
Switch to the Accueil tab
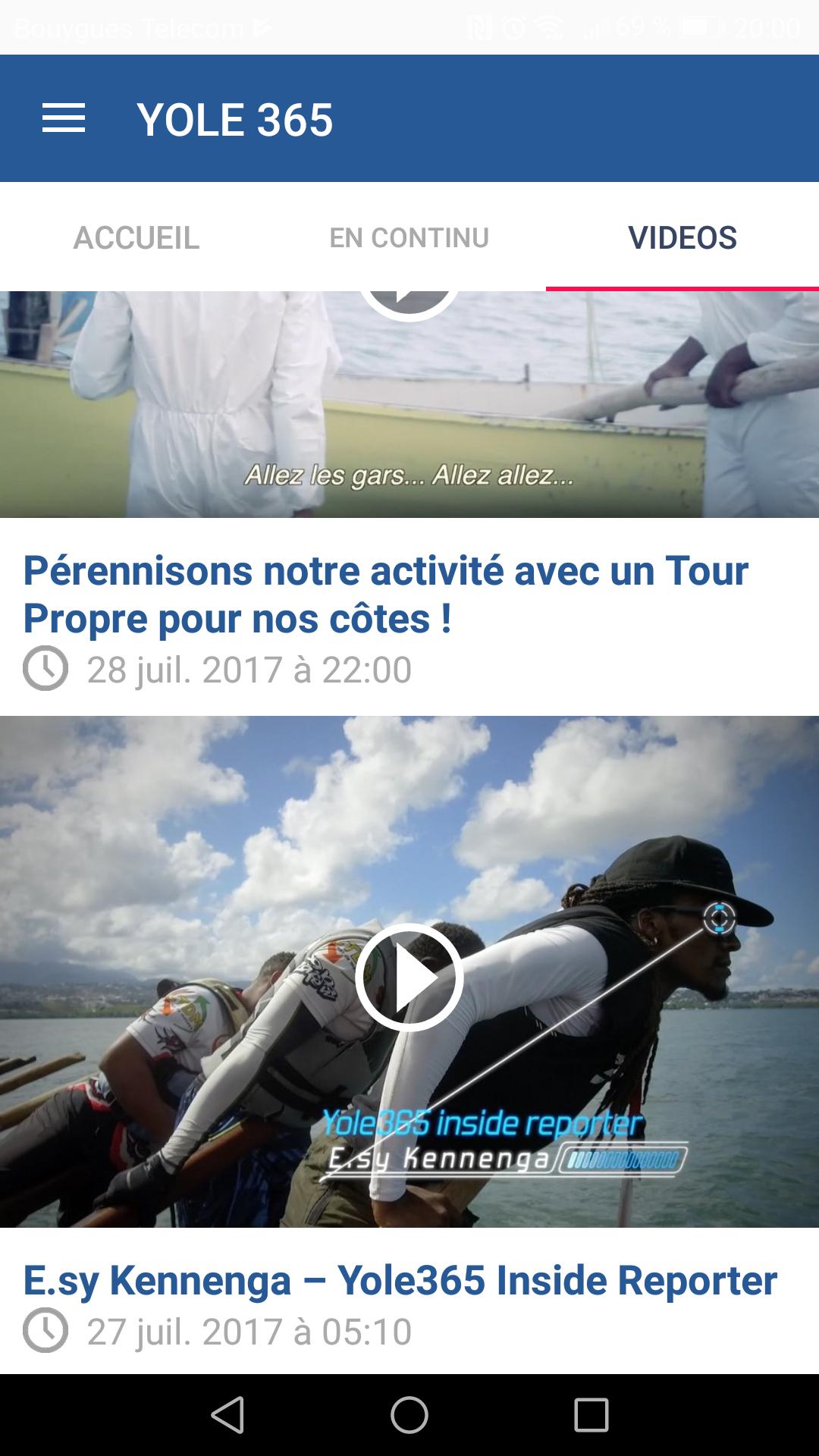pyautogui.click(x=136, y=237)
